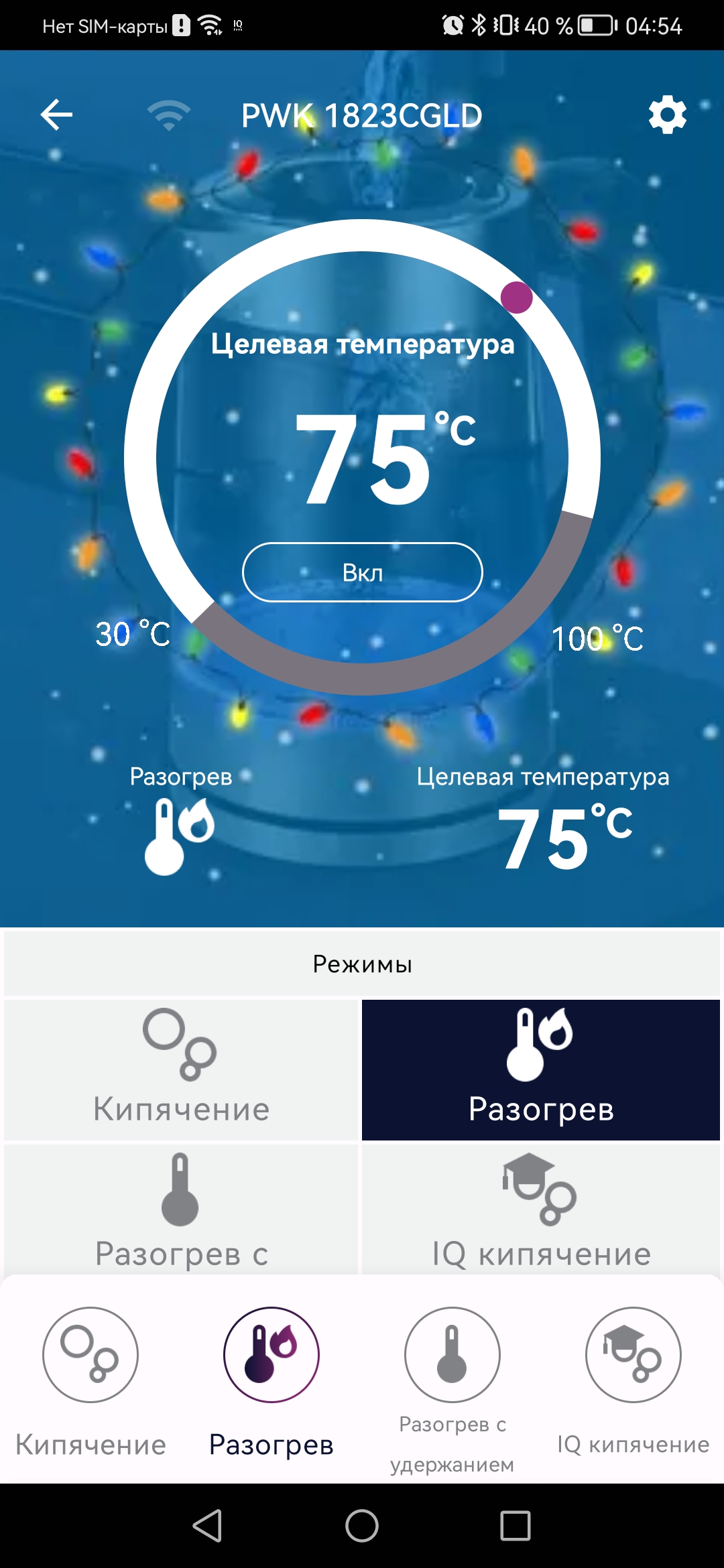Viewport: 724px width, 1568px height.
Task: Go back using the top arrow
Action: point(56,115)
